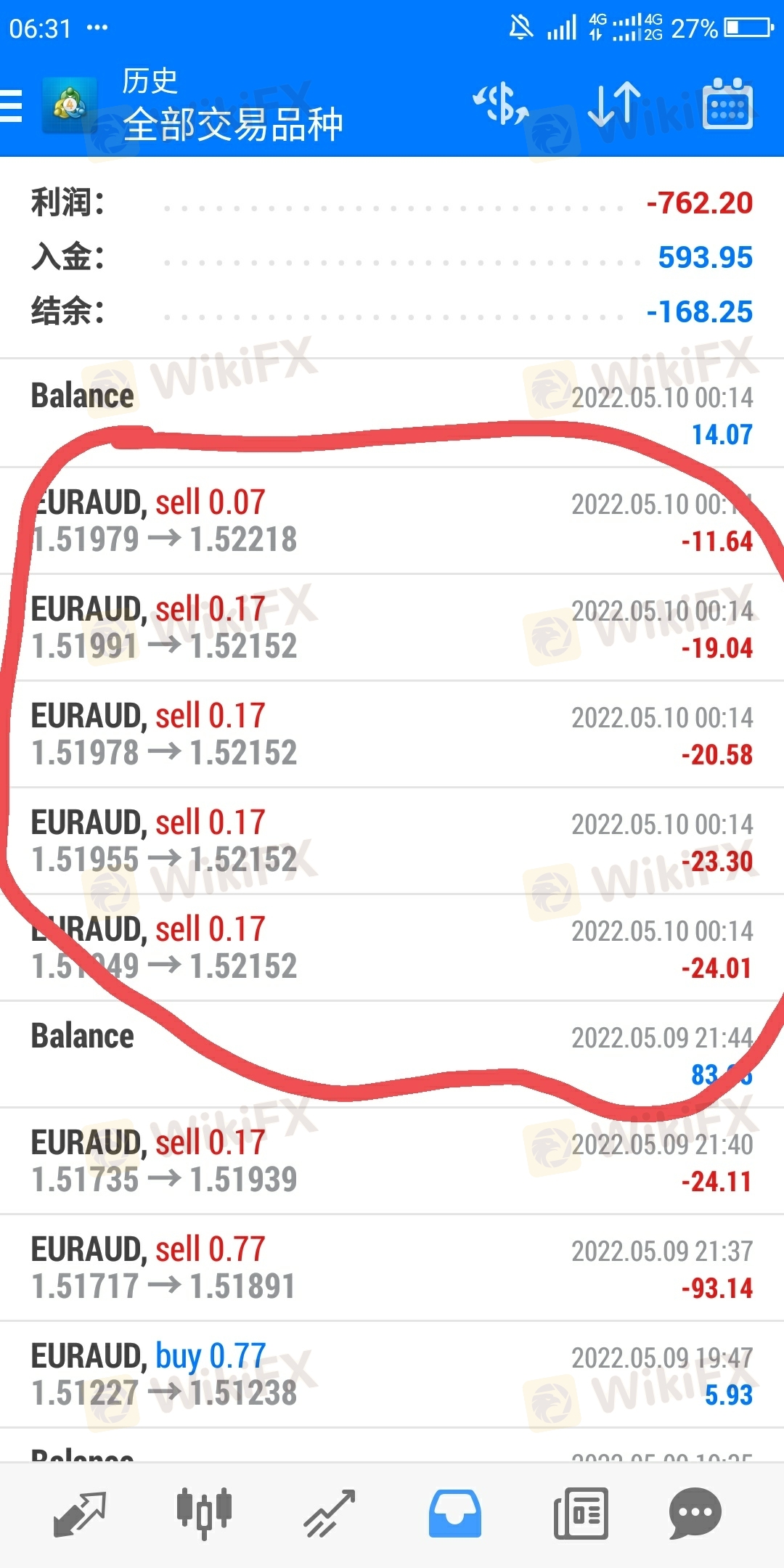Open the EURAUD sell 0.77 trade
The image size is (784, 1568).
tap(392, 1267)
